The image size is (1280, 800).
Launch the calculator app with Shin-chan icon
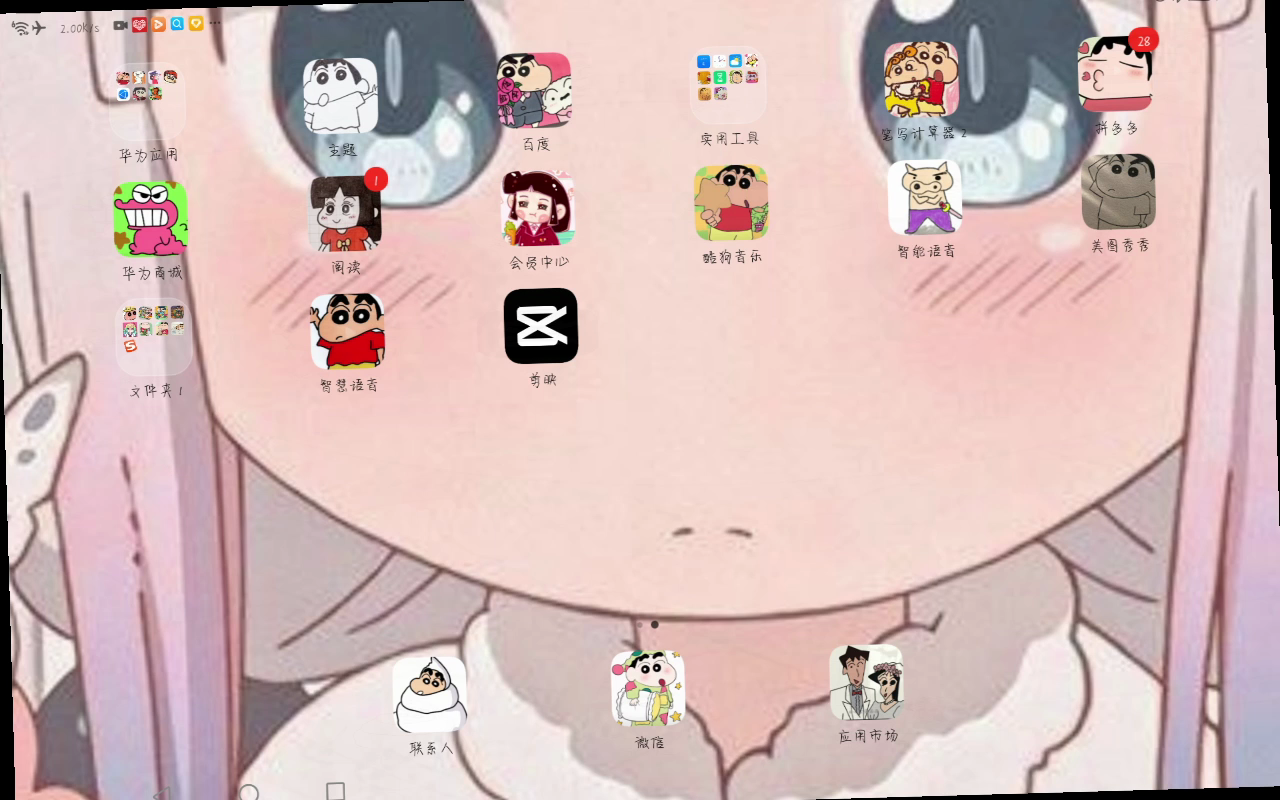[x=921, y=79]
